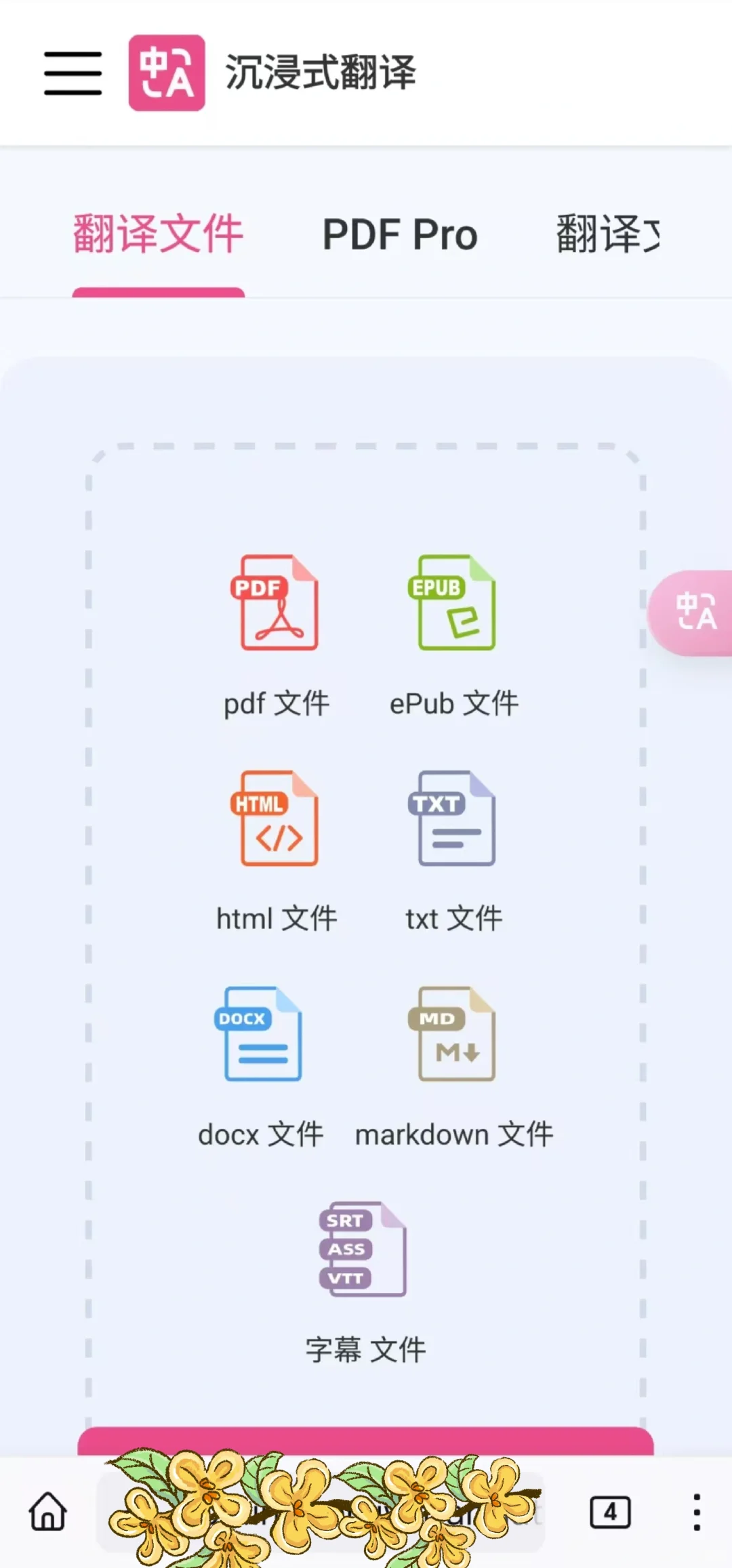Go to browser home page

coord(48,1512)
